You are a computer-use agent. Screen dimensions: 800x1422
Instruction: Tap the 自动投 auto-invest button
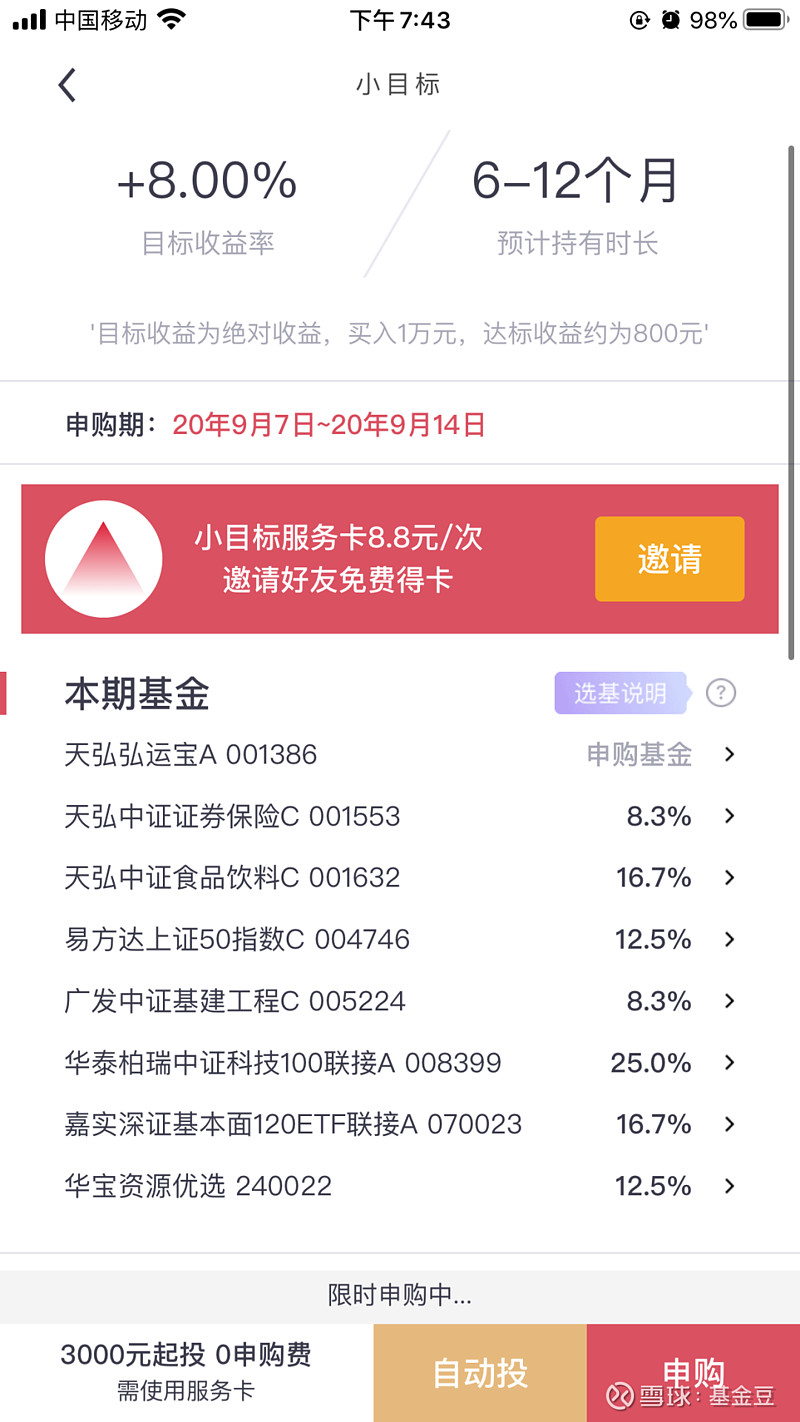point(480,1372)
